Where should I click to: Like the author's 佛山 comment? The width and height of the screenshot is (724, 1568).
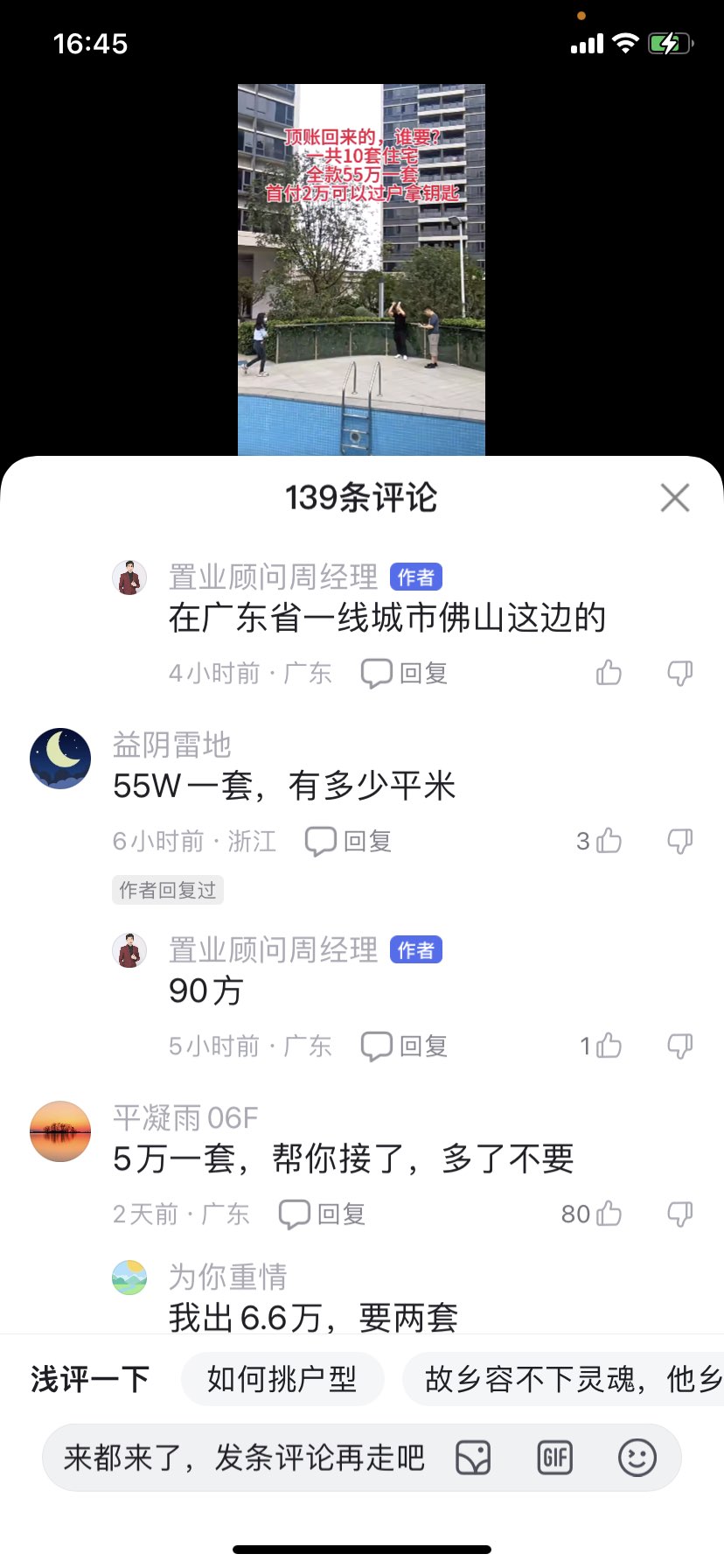(x=609, y=673)
